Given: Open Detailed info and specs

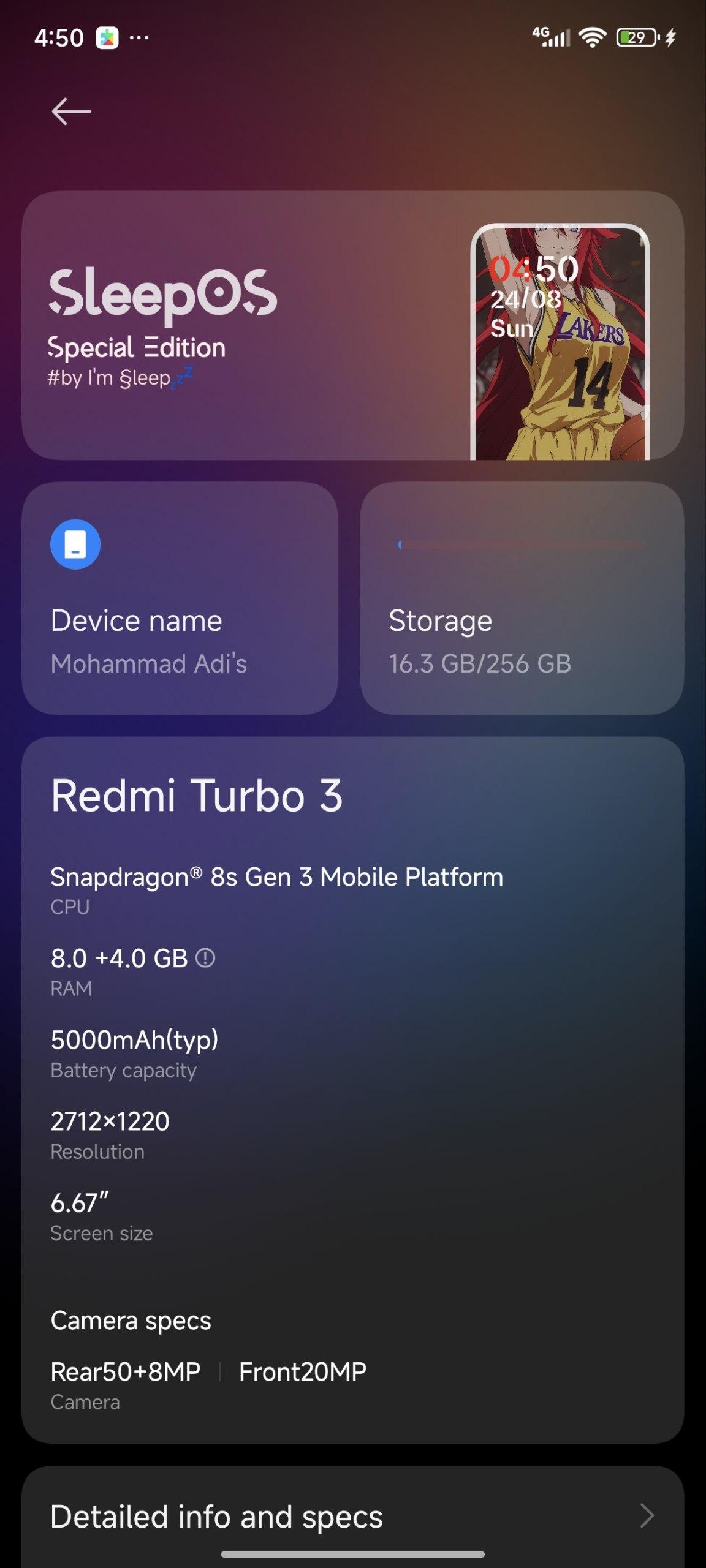Looking at the screenshot, I should (353, 1517).
